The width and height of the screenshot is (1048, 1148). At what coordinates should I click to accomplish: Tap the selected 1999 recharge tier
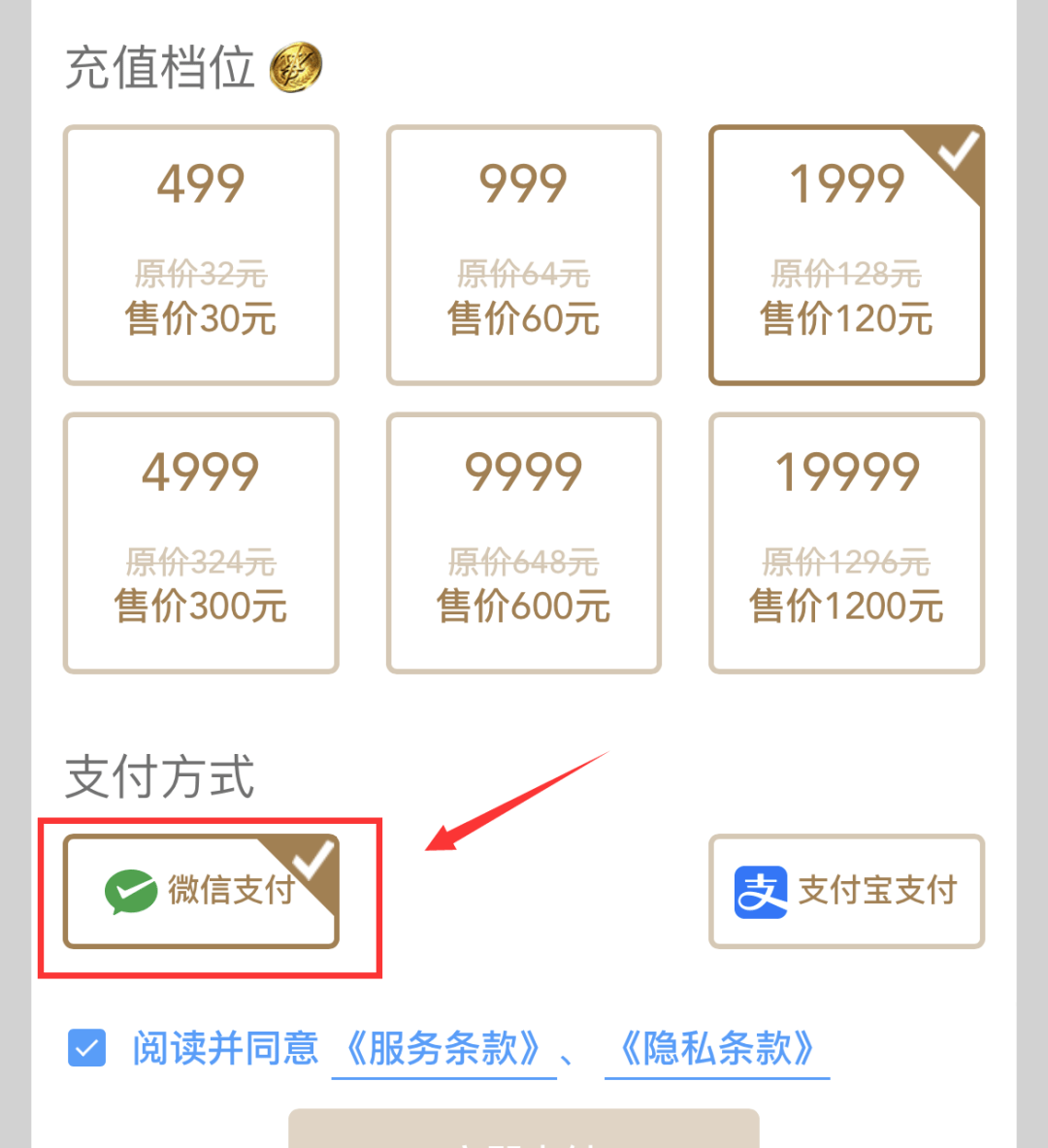click(x=846, y=254)
